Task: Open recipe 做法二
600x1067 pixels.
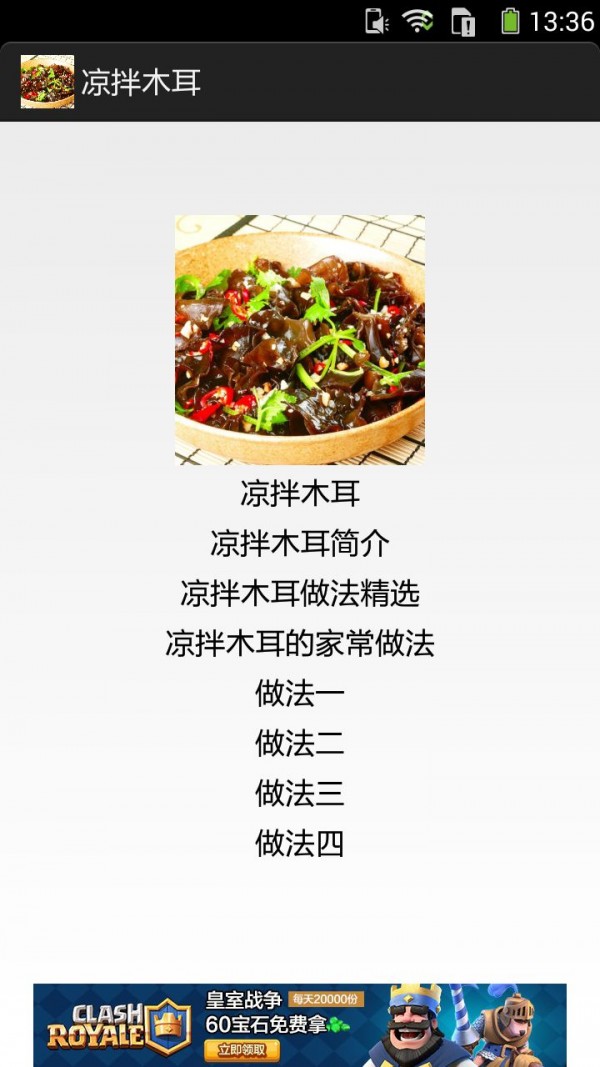Action: tap(299, 743)
